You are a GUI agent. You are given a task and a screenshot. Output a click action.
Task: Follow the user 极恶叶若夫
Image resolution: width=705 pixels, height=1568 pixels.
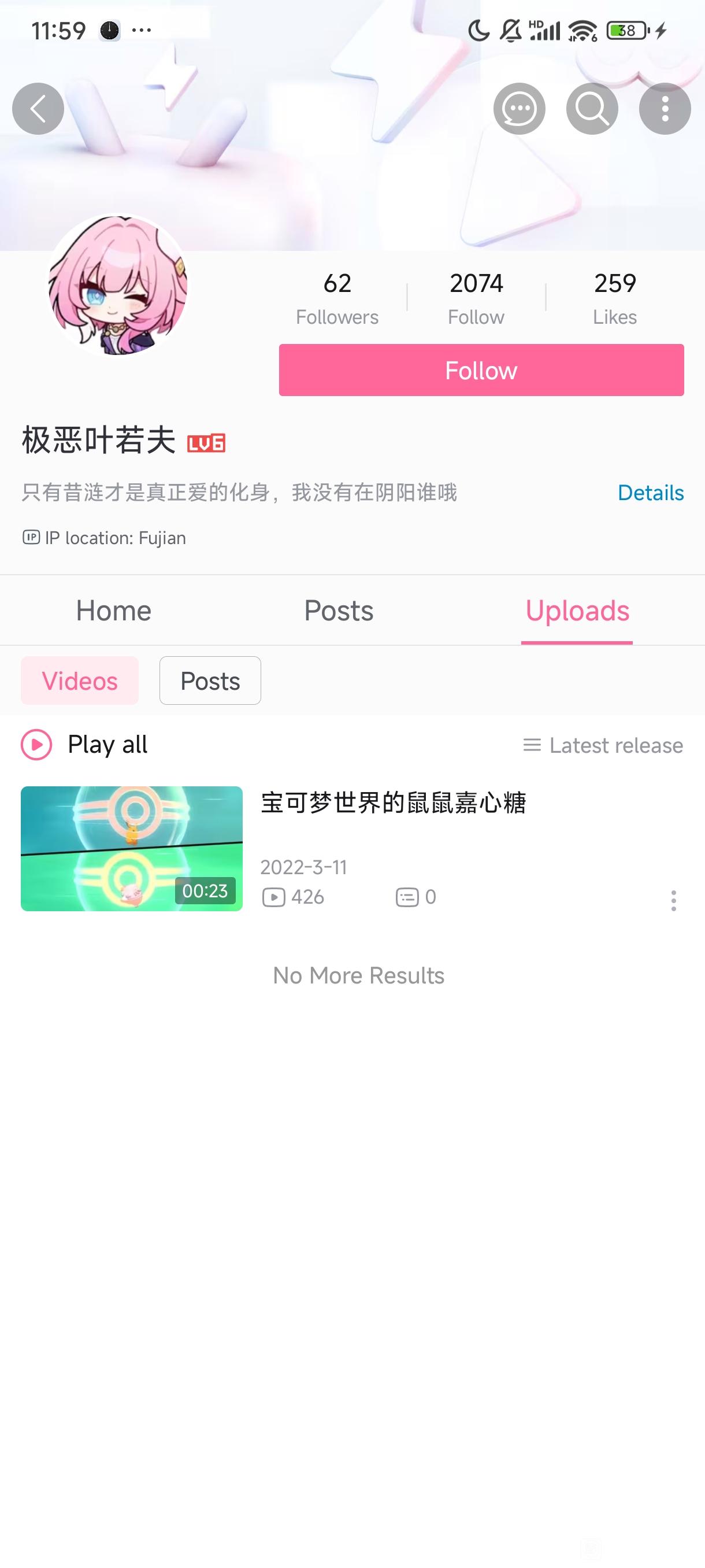pos(481,370)
